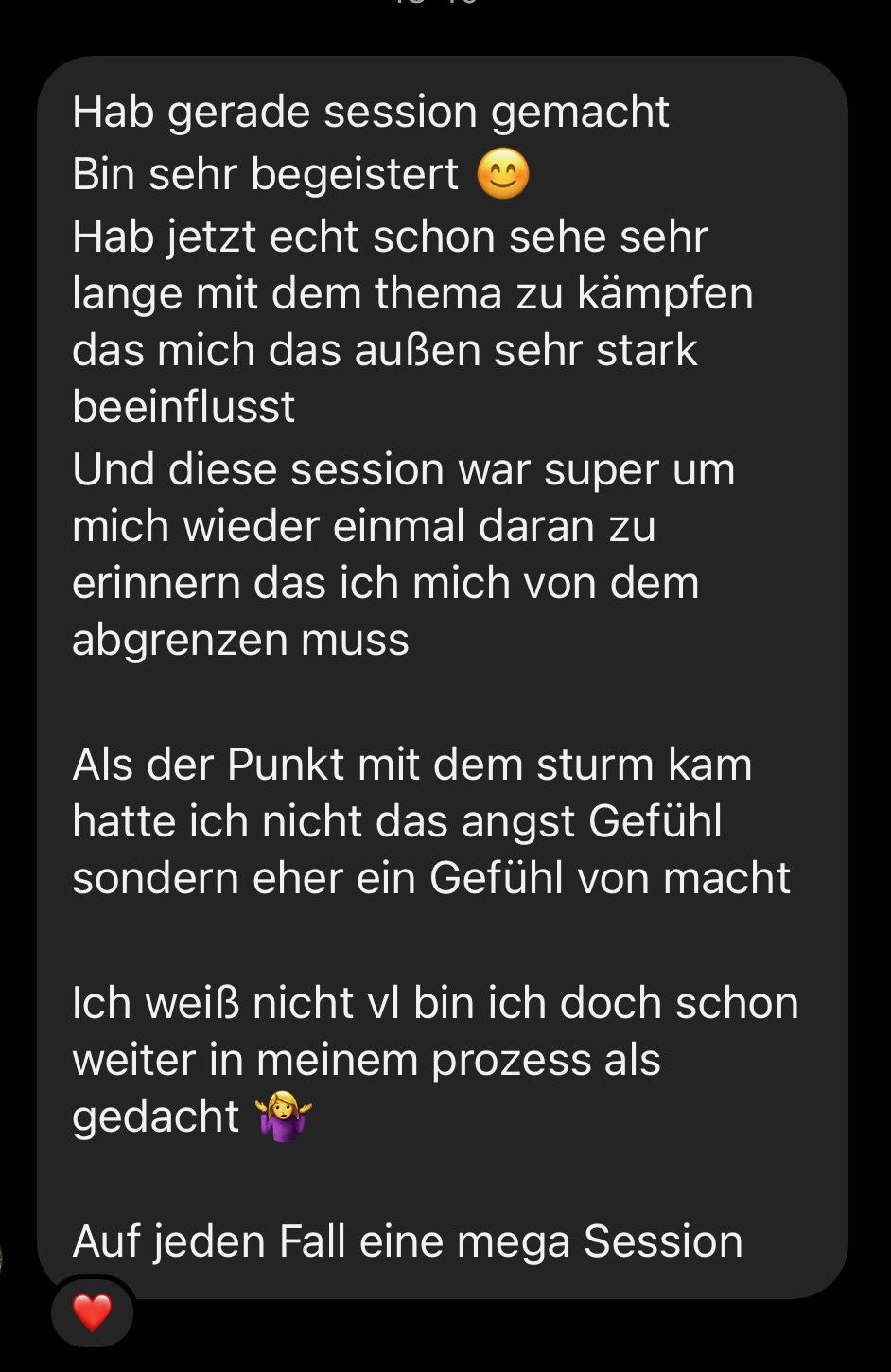This screenshot has height=1372, width=891.
Task: Open the heart reaction on the message
Action: coord(92,1312)
